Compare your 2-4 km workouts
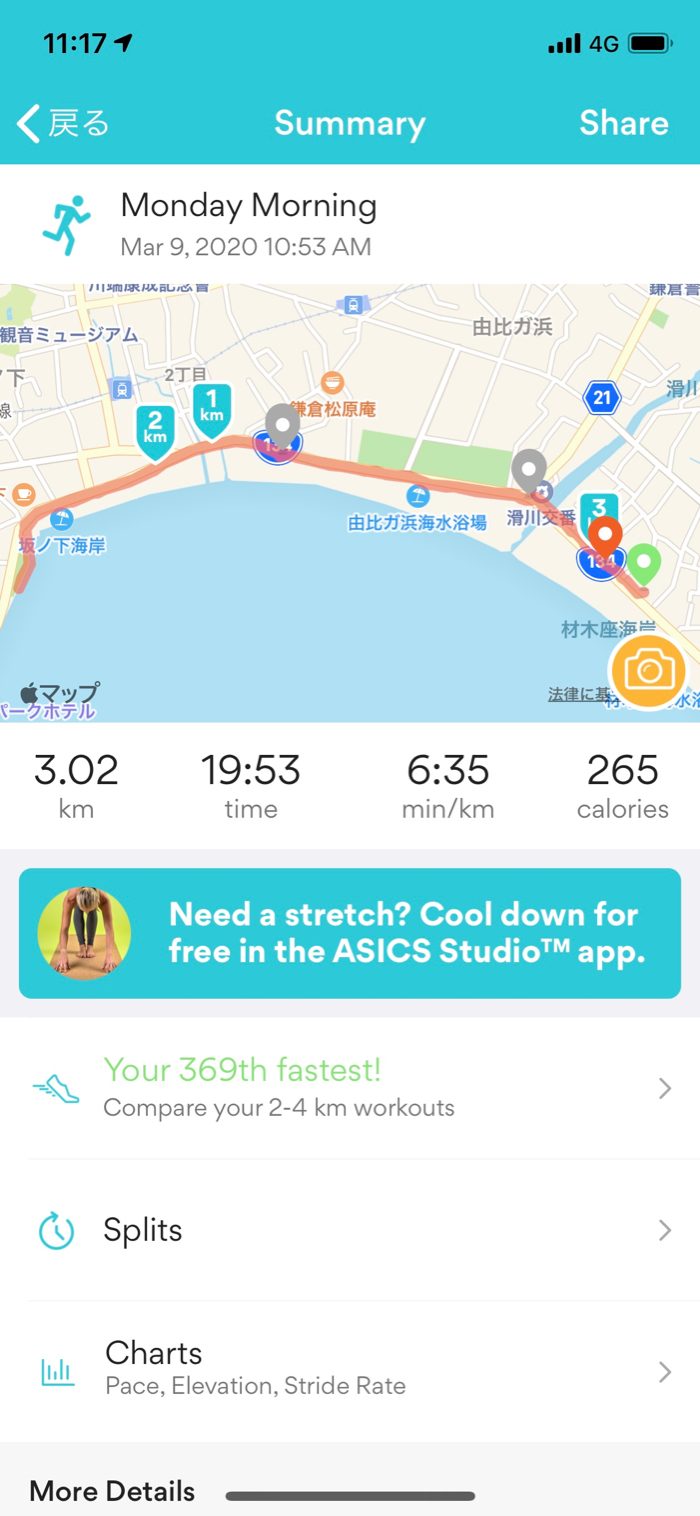This screenshot has width=700, height=1516. [x=350, y=1088]
